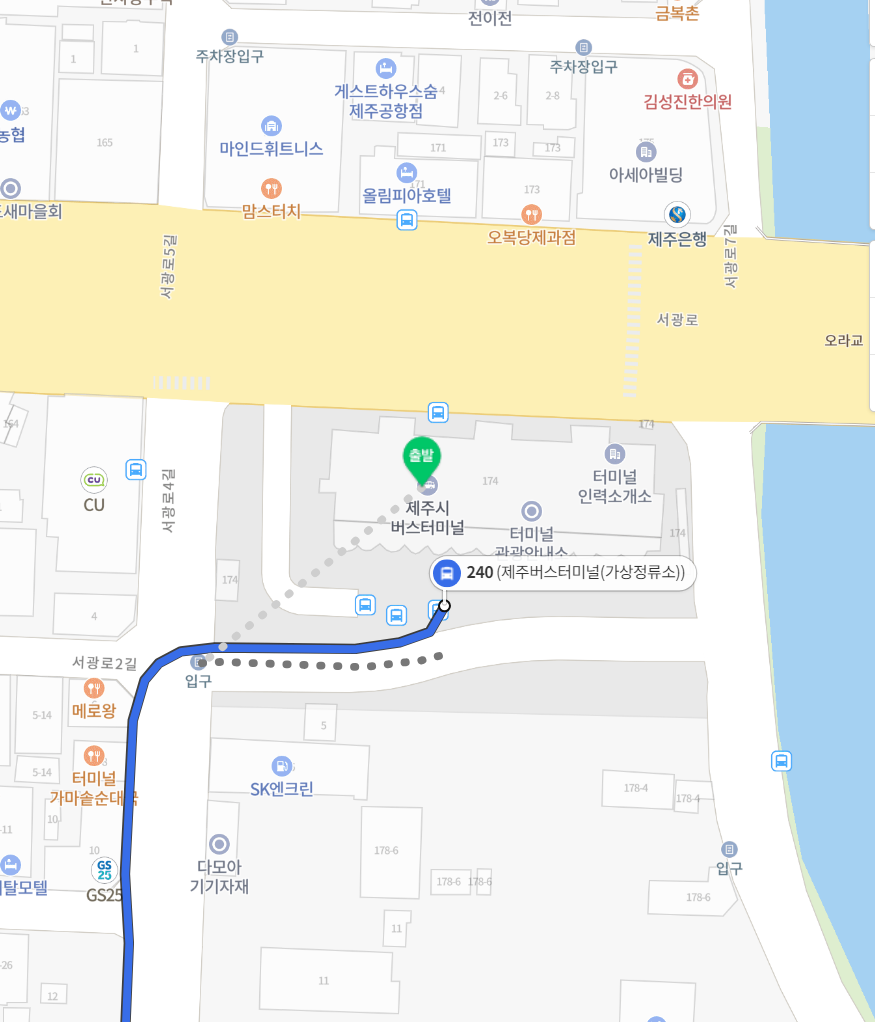Open the 메로왕 restaurant marker

pyautogui.click(x=94, y=688)
